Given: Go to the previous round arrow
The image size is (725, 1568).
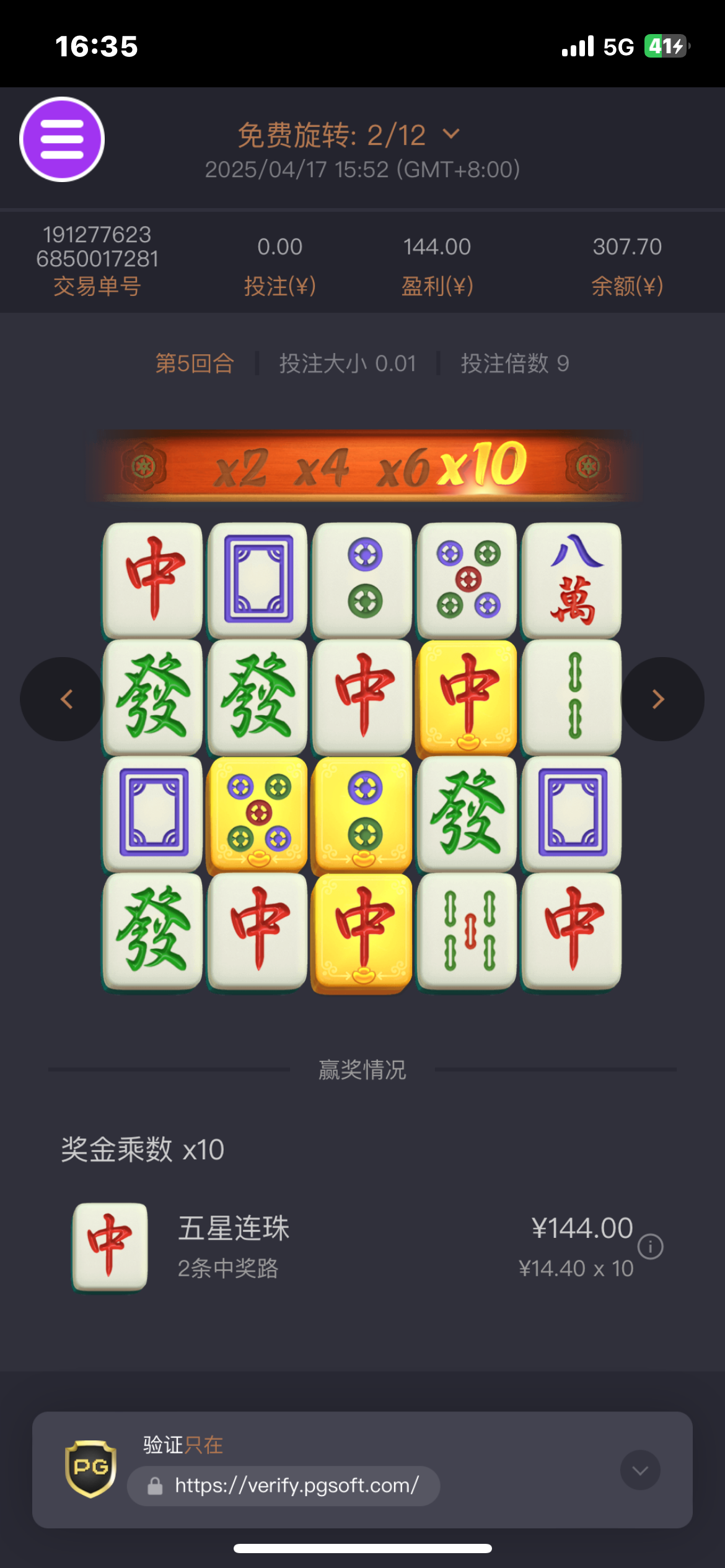Looking at the screenshot, I should click(x=63, y=699).
